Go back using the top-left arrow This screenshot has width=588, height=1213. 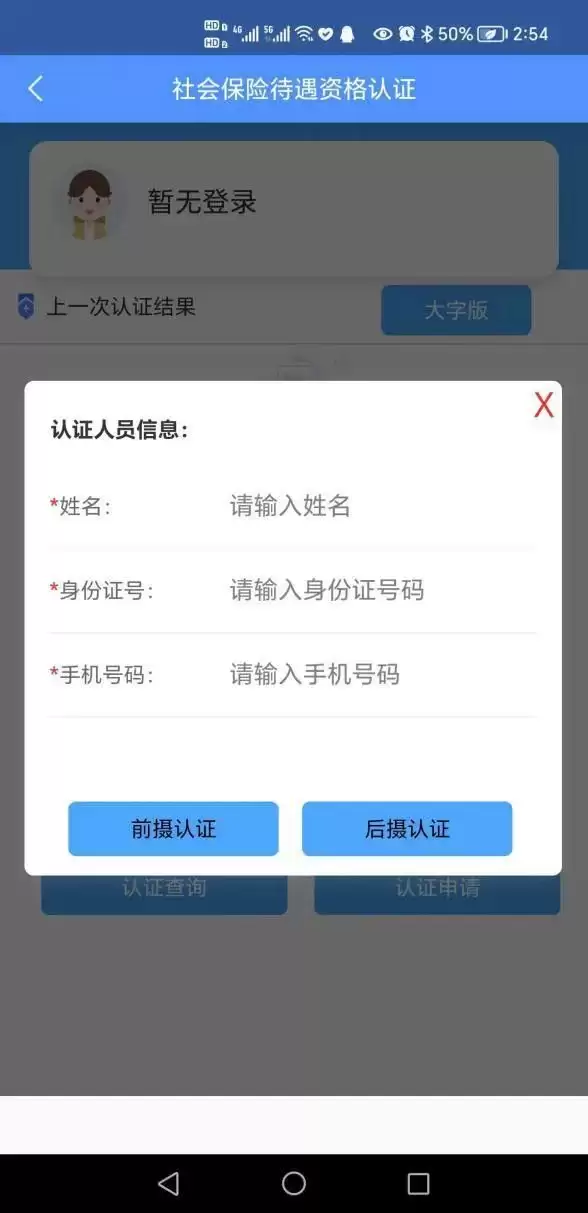tap(35, 89)
